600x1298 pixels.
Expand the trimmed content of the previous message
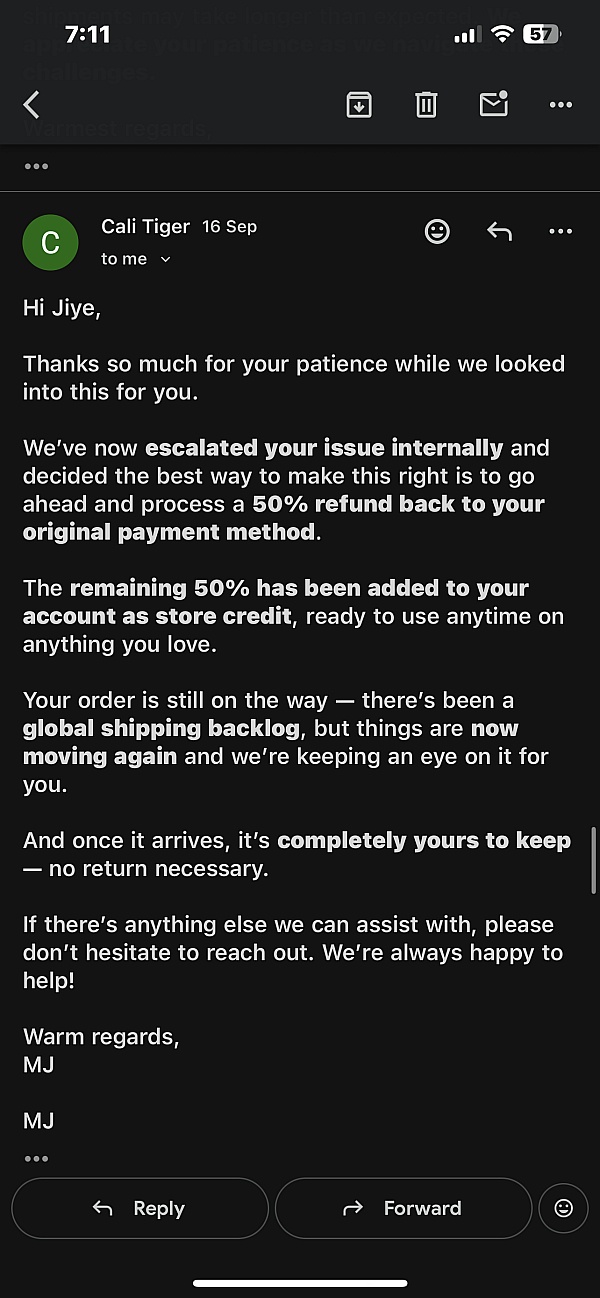coord(36,166)
